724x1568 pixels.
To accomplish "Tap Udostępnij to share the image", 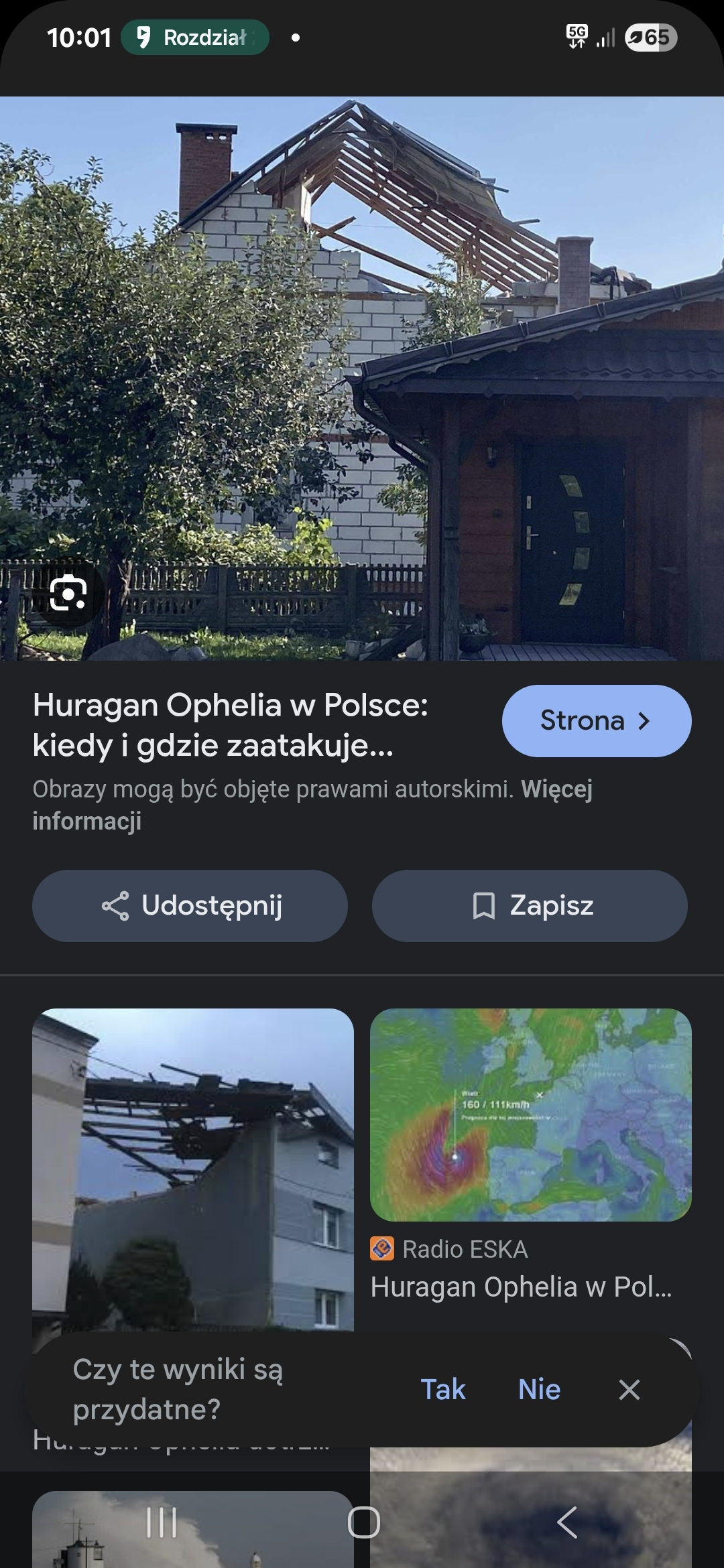I will (190, 906).
